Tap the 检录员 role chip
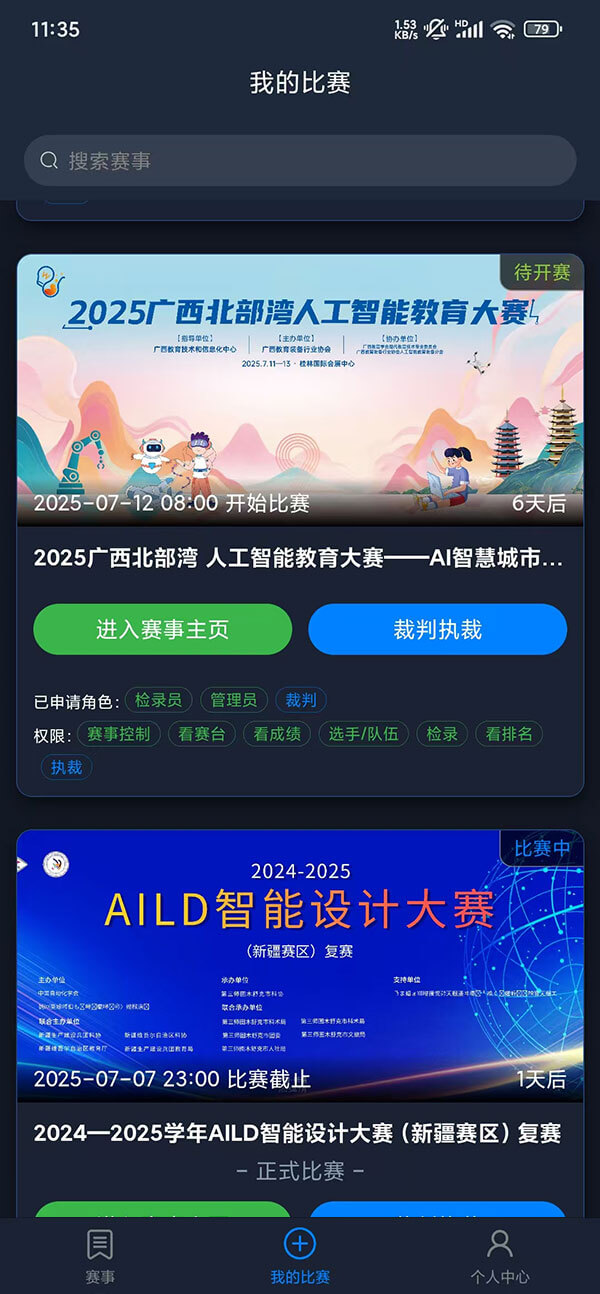 pyautogui.click(x=158, y=700)
